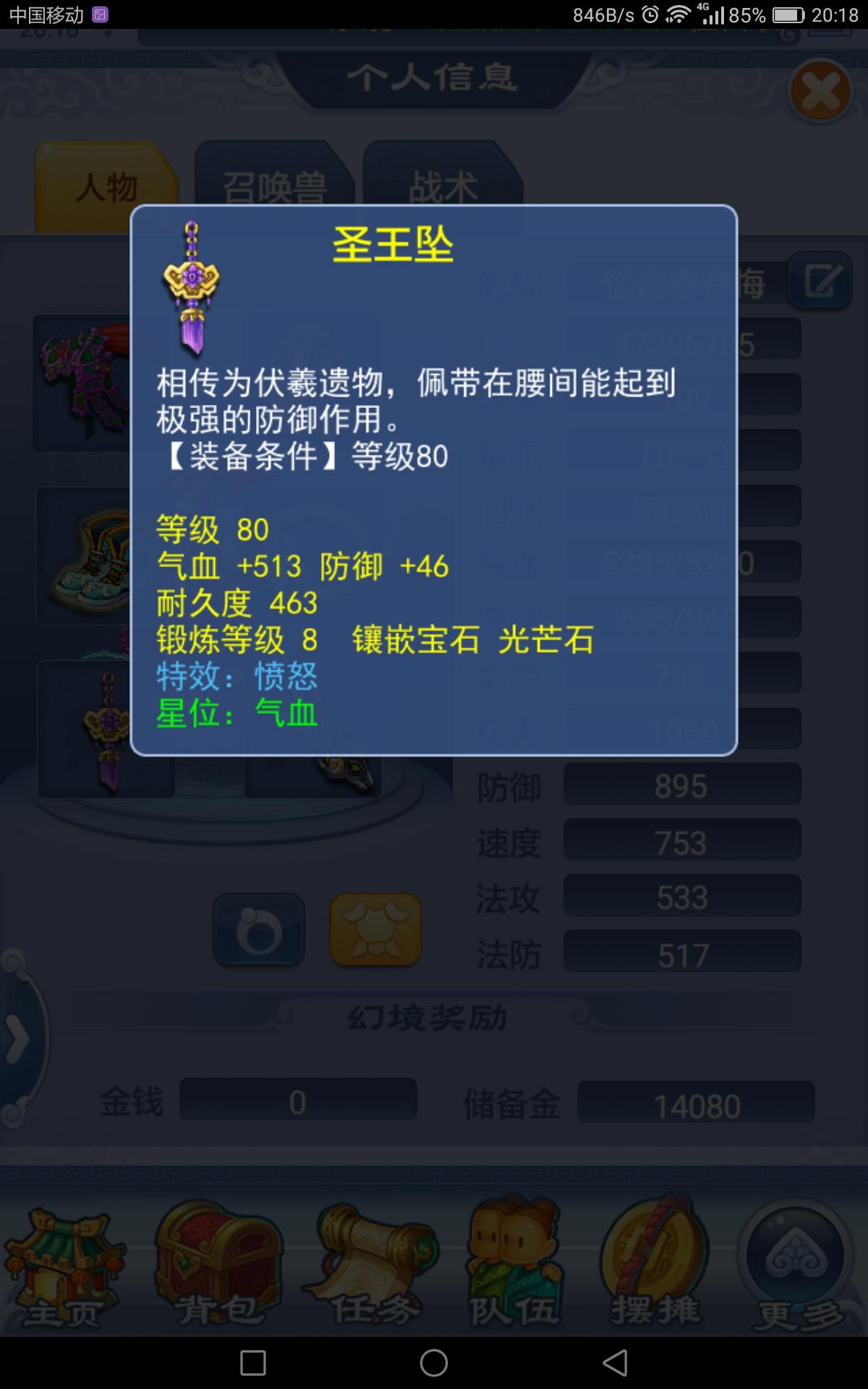The width and height of the screenshot is (868, 1389).
Task: Expand the side panel arrow
Action: 17,1040
